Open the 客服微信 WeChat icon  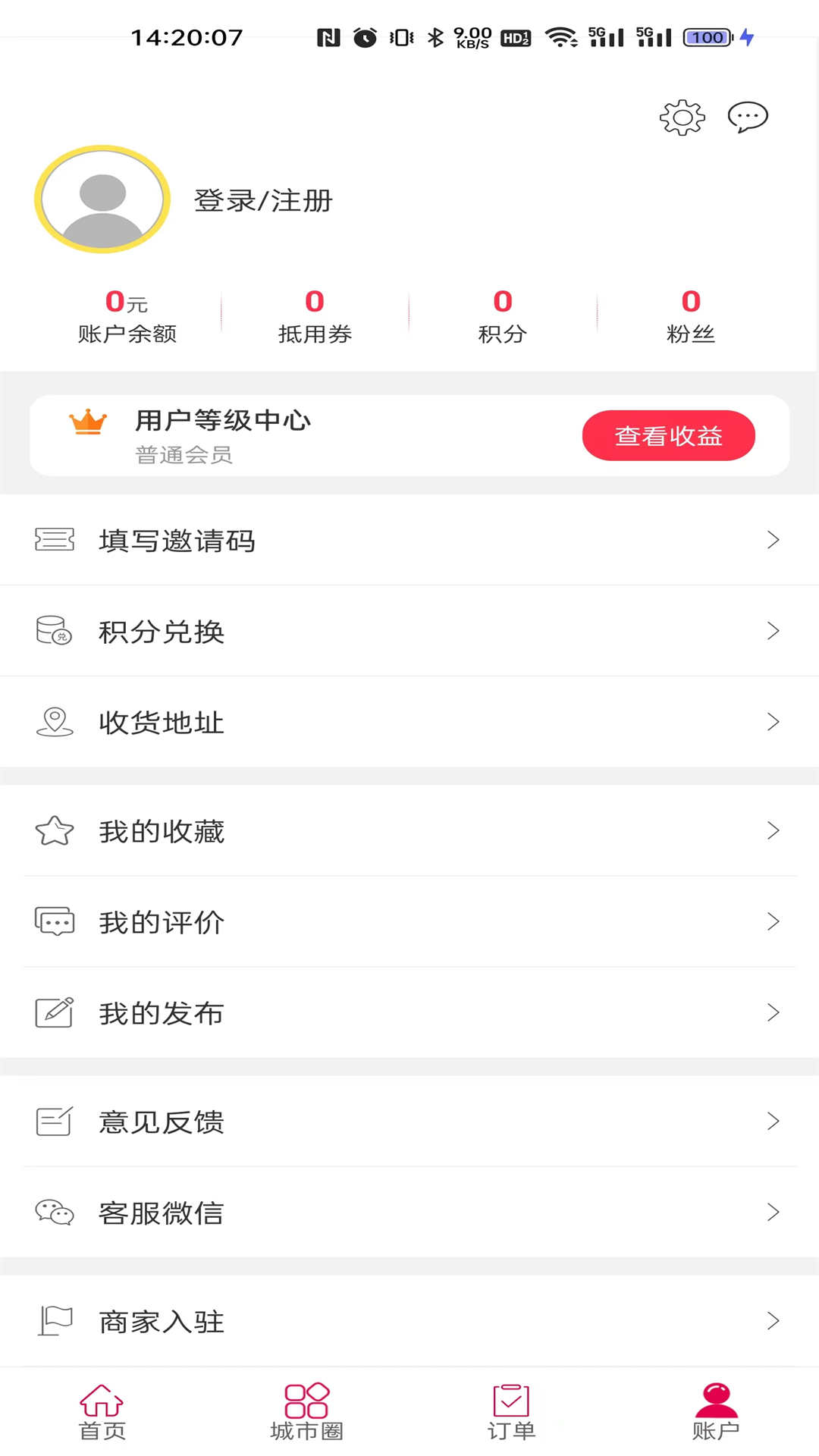click(x=53, y=1213)
